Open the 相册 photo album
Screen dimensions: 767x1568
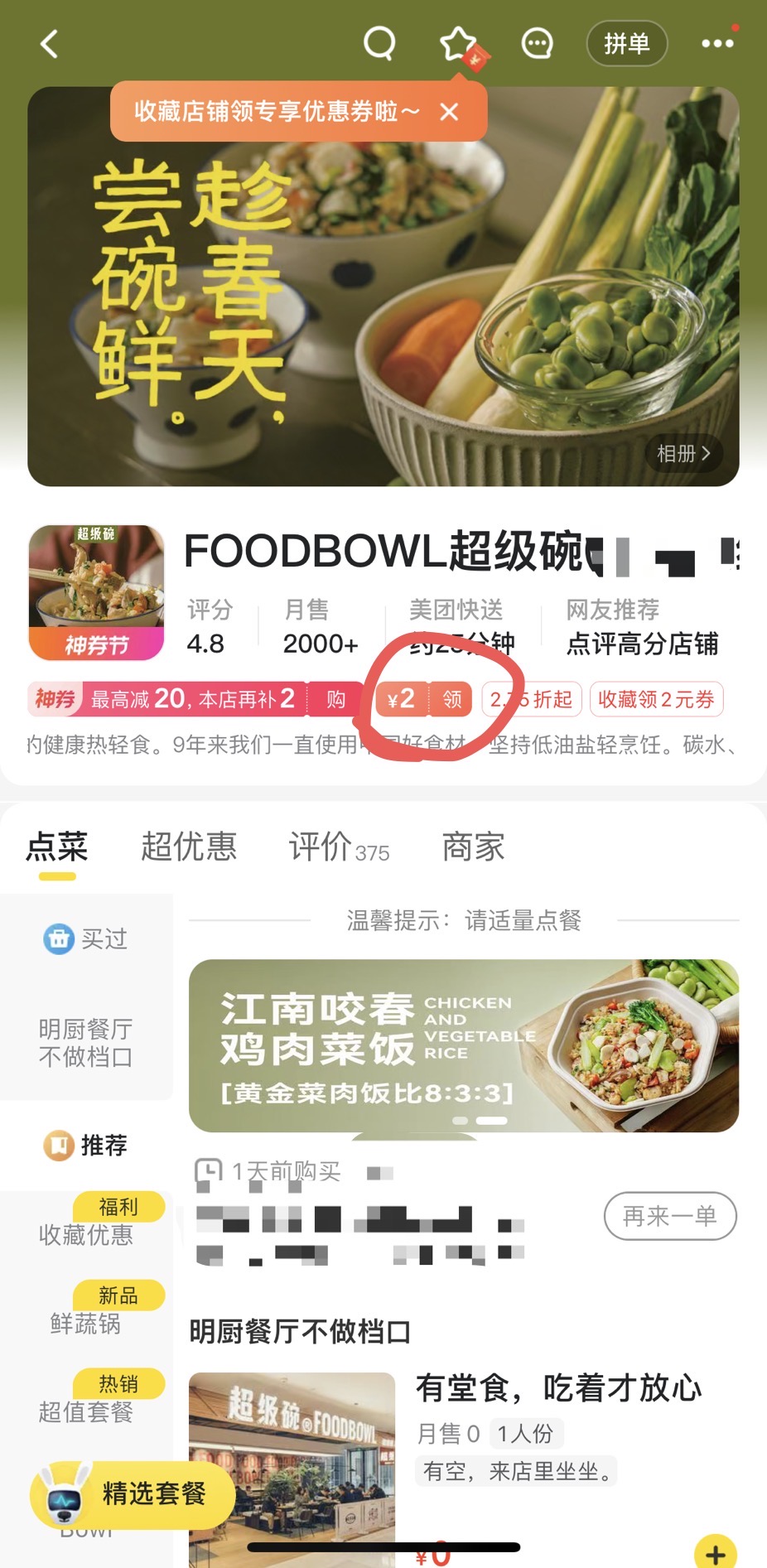click(684, 453)
